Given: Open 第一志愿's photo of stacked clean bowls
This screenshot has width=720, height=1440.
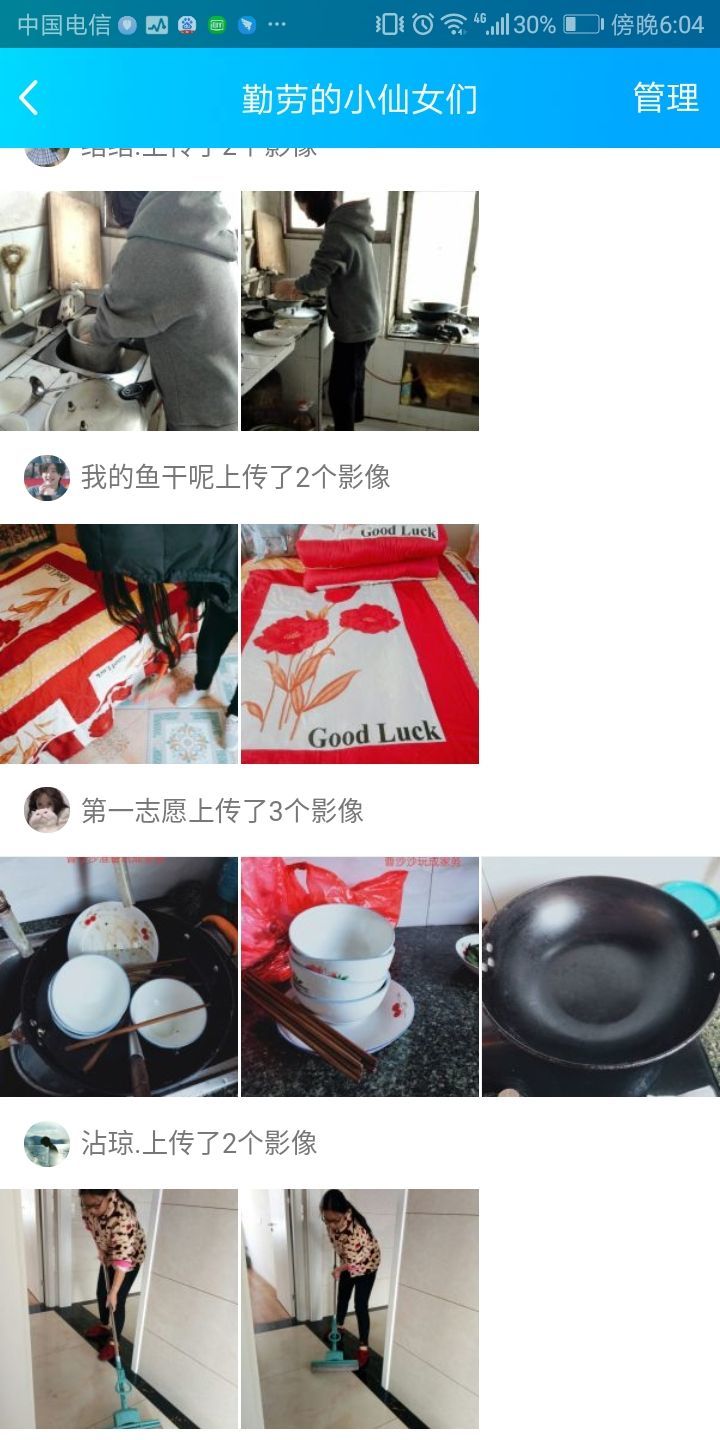Looking at the screenshot, I should (360, 976).
